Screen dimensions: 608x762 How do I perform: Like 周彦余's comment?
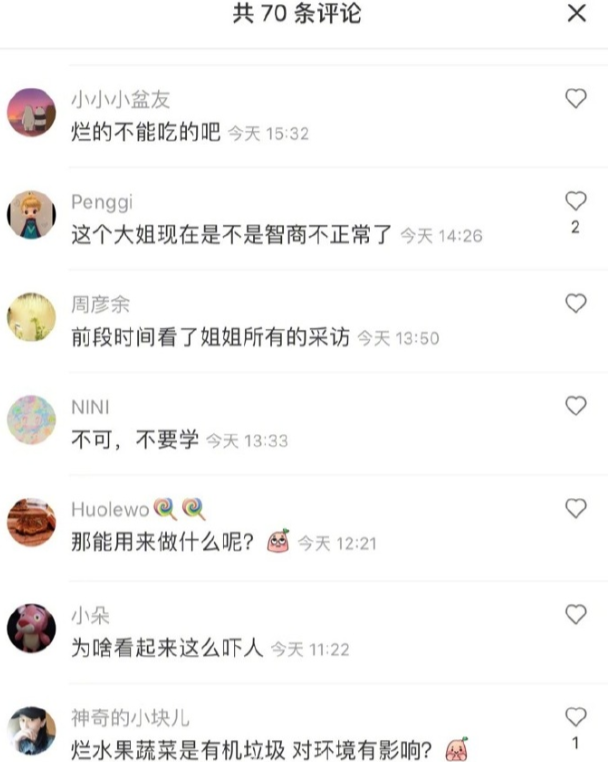pos(575,303)
